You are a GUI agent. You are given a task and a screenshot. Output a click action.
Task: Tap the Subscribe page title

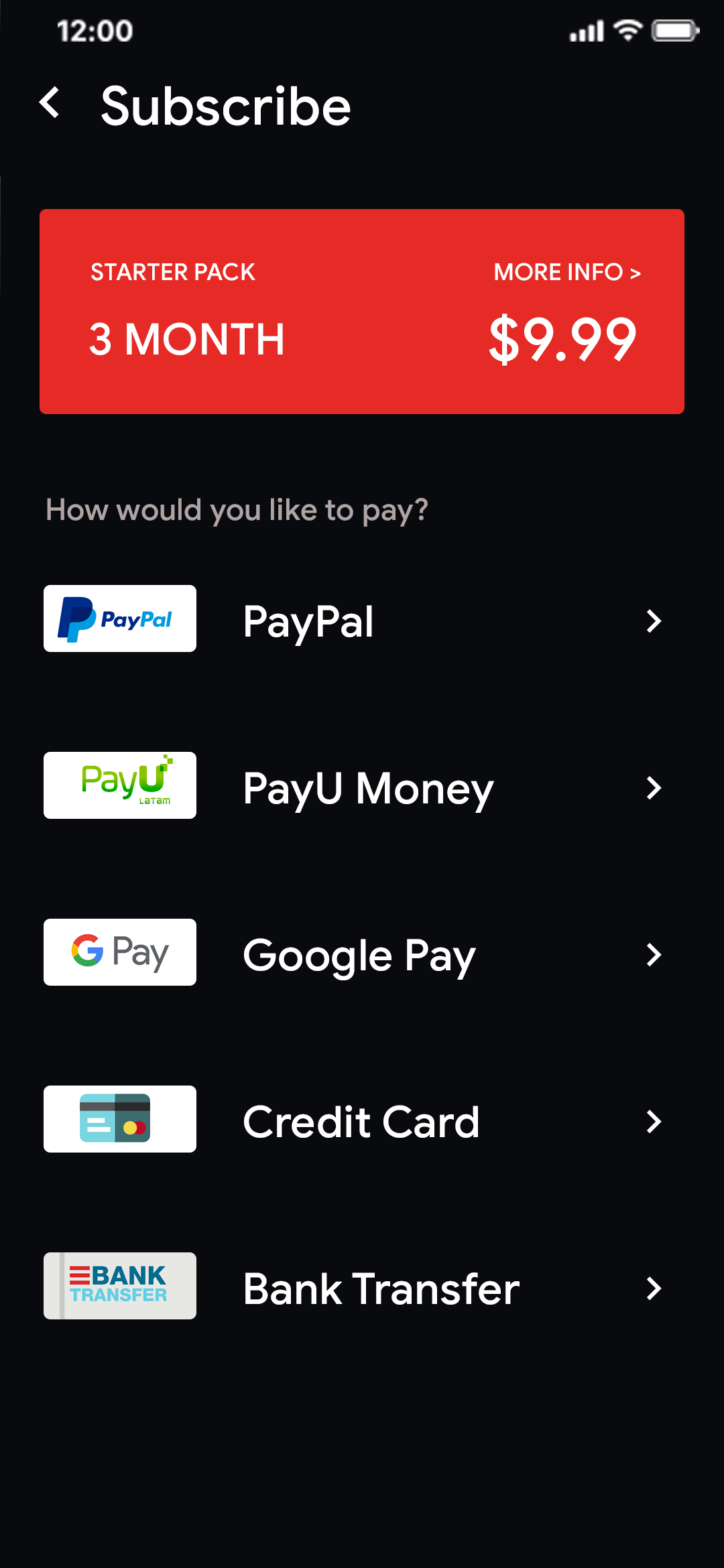[x=226, y=106]
